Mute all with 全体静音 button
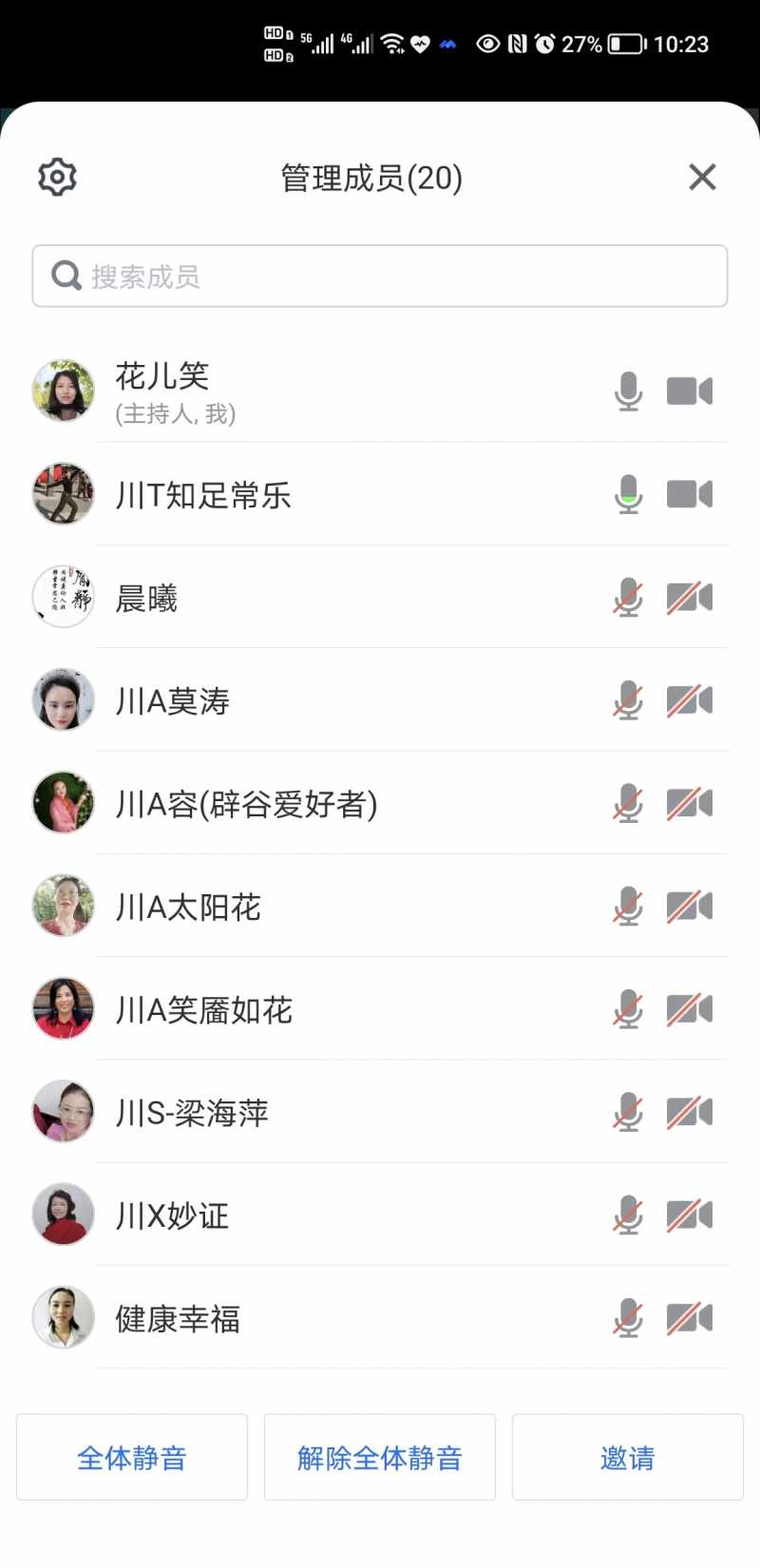This screenshot has height=1568, width=760. pyautogui.click(x=132, y=1458)
